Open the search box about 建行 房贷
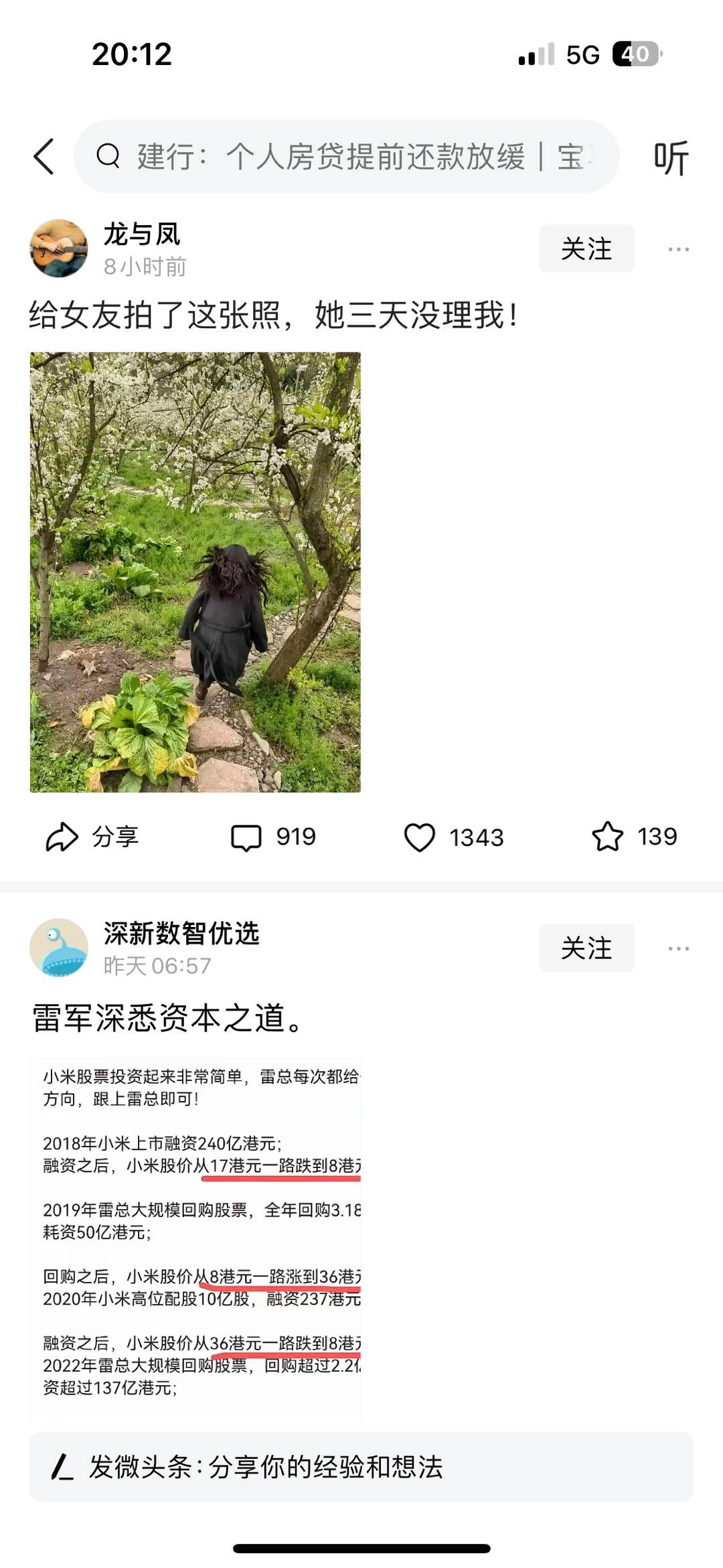The width and height of the screenshot is (723, 1568). click(346, 157)
